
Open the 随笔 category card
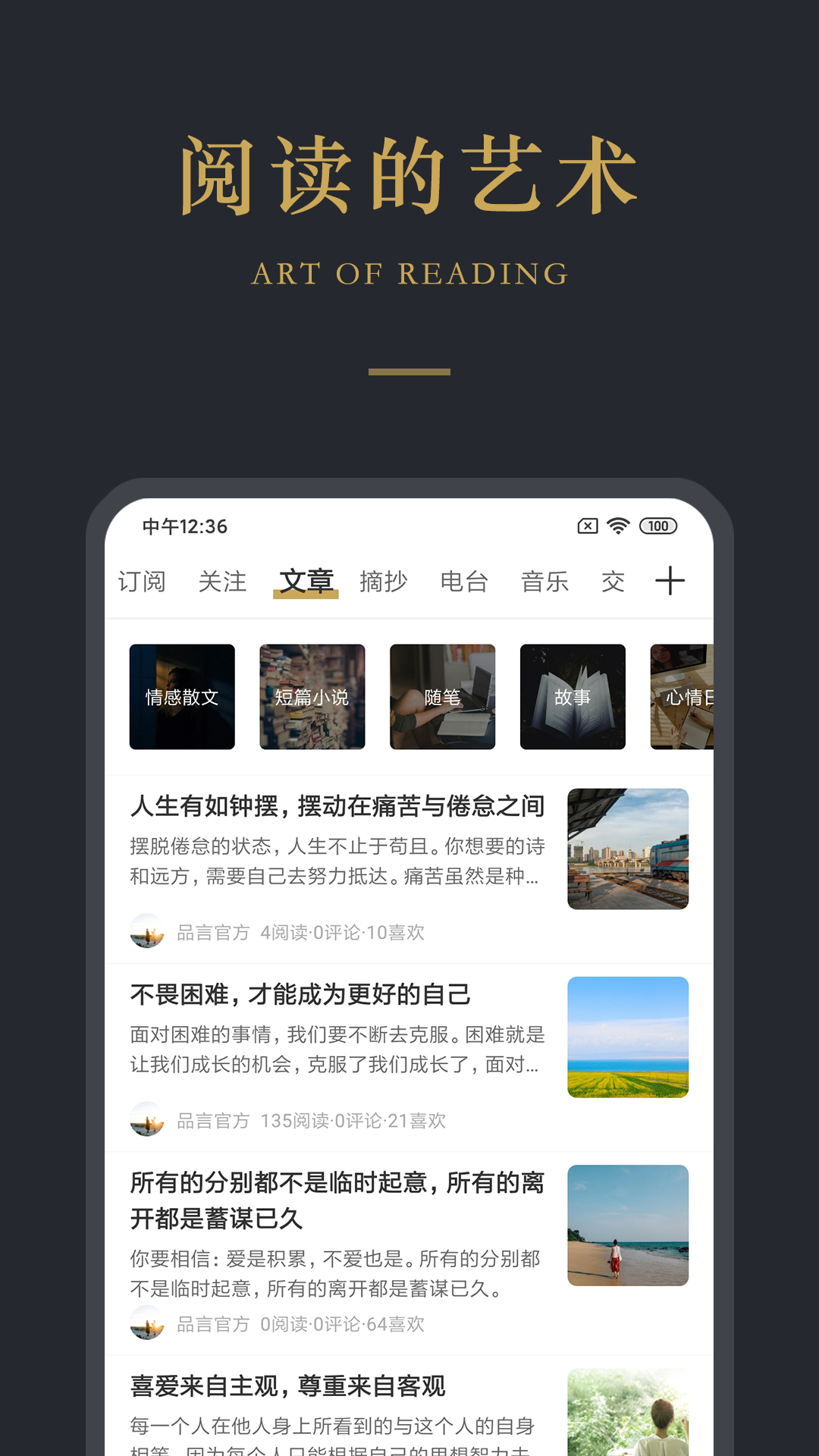(442, 696)
